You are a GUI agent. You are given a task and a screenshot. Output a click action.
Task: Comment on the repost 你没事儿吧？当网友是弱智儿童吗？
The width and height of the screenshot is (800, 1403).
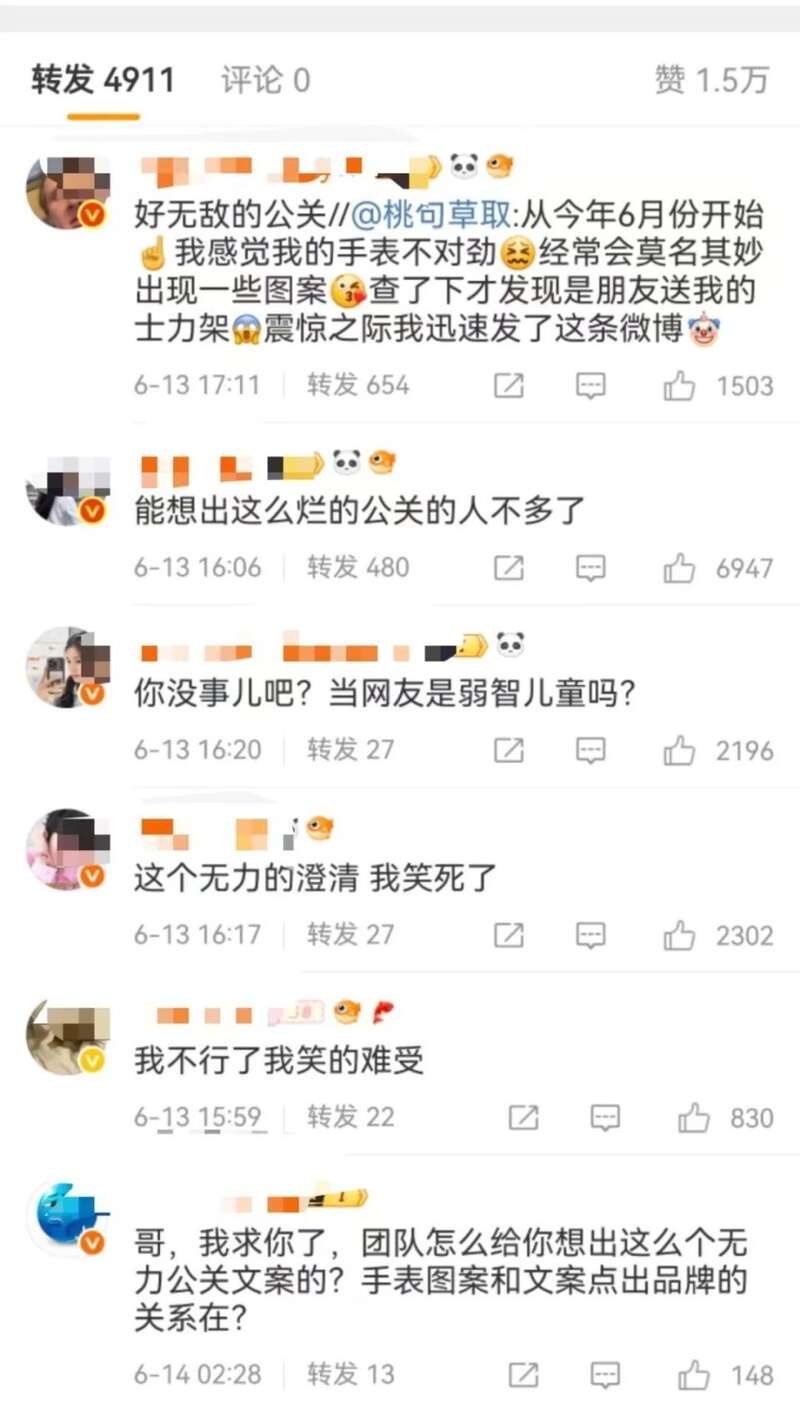tap(591, 750)
